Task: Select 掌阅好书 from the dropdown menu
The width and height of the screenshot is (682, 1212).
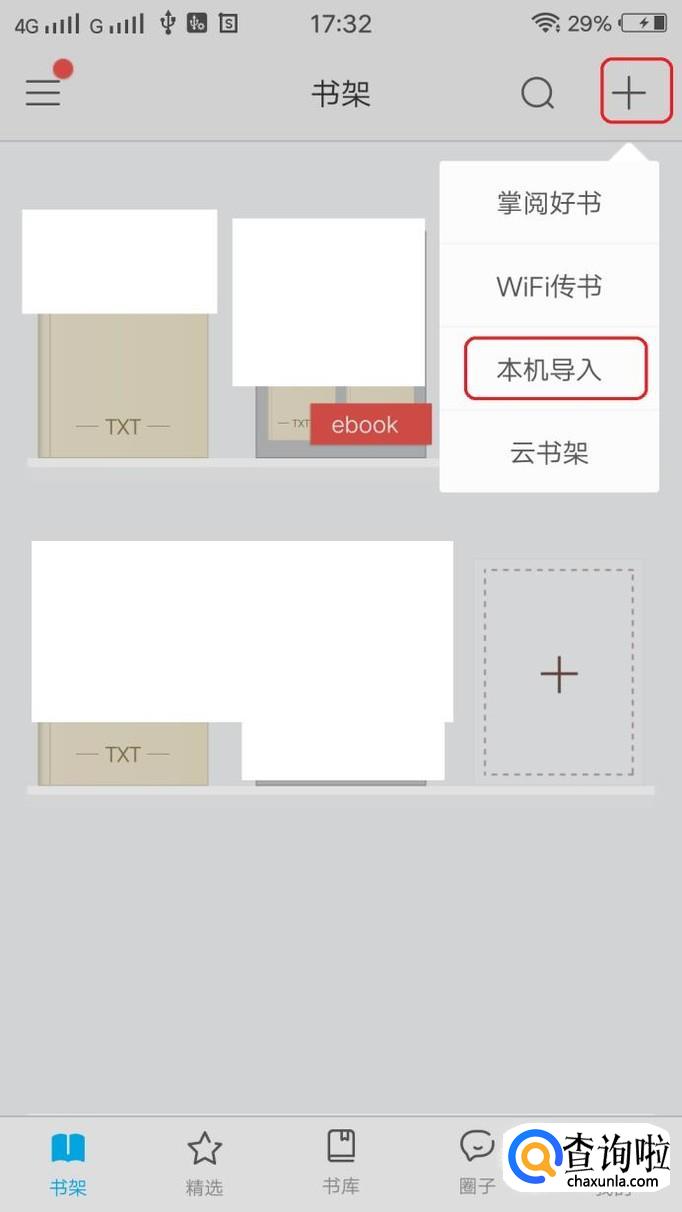Action: (549, 203)
